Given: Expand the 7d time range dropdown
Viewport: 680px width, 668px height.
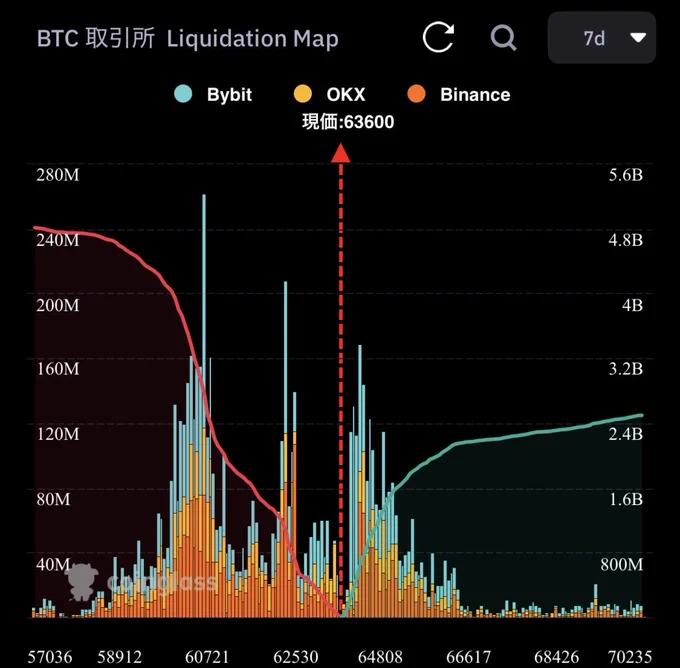Looking at the screenshot, I should tap(602, 38).
